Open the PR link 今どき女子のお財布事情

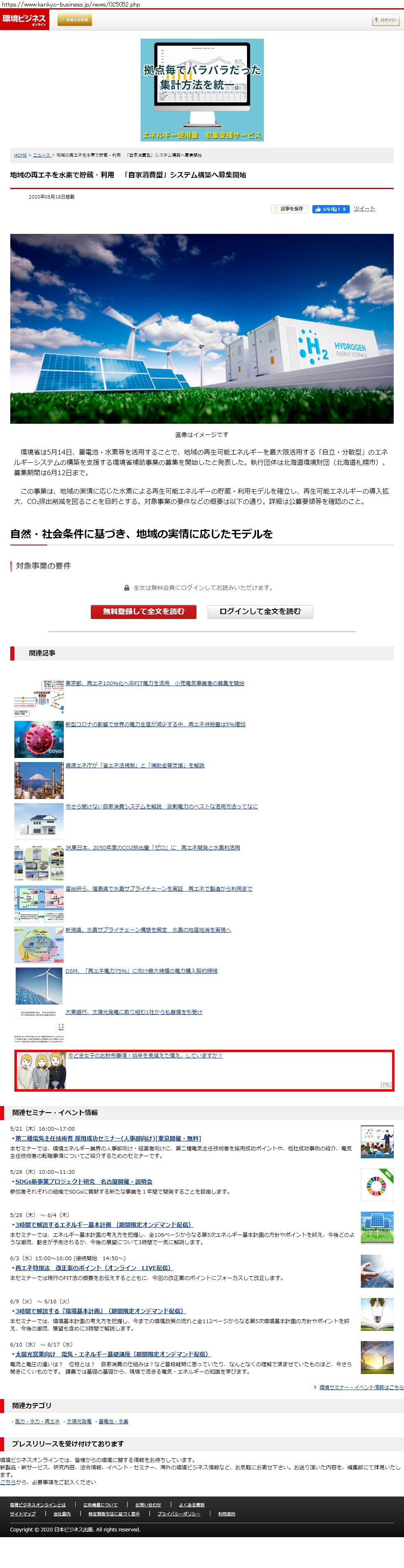[x=145, y=1055]
